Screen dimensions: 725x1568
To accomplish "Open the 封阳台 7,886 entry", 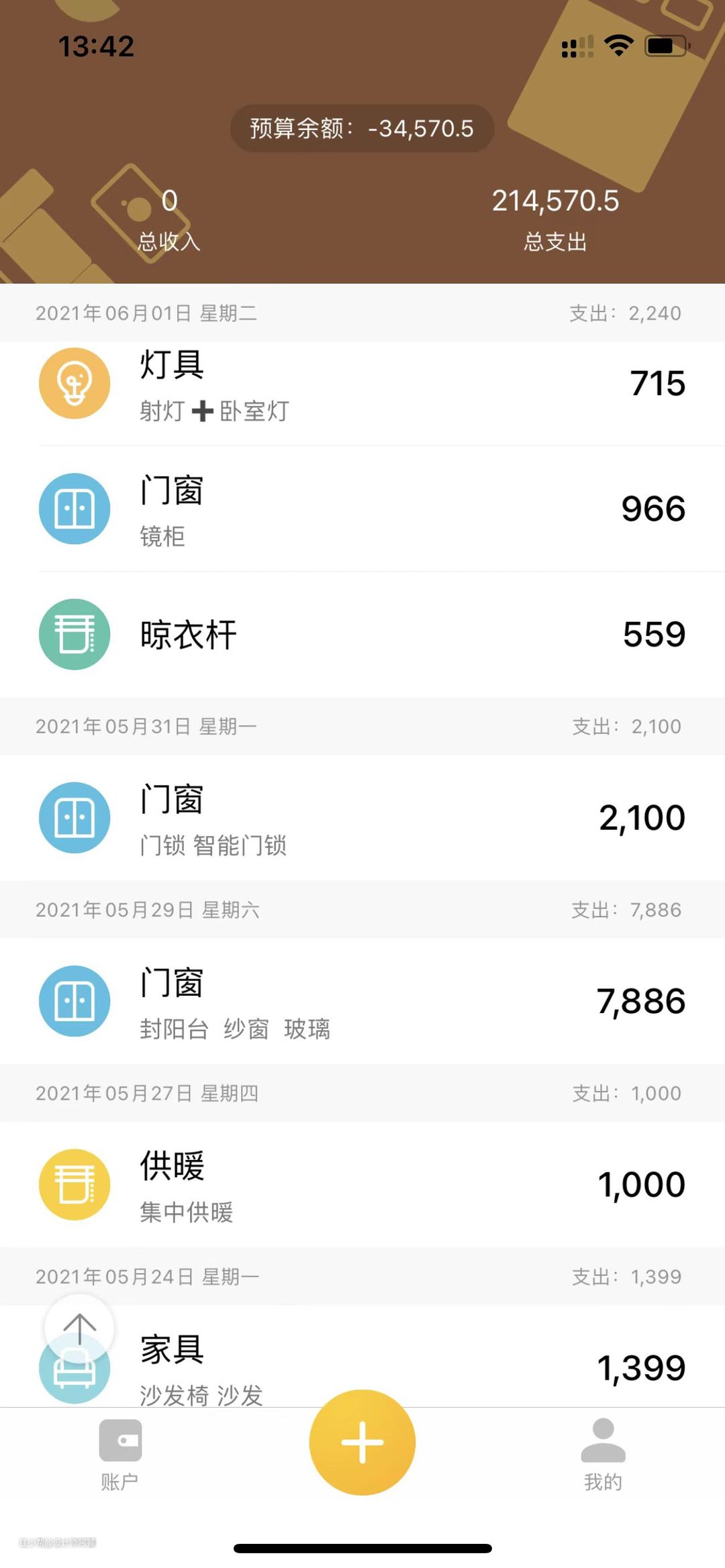I will [362, 1001].
